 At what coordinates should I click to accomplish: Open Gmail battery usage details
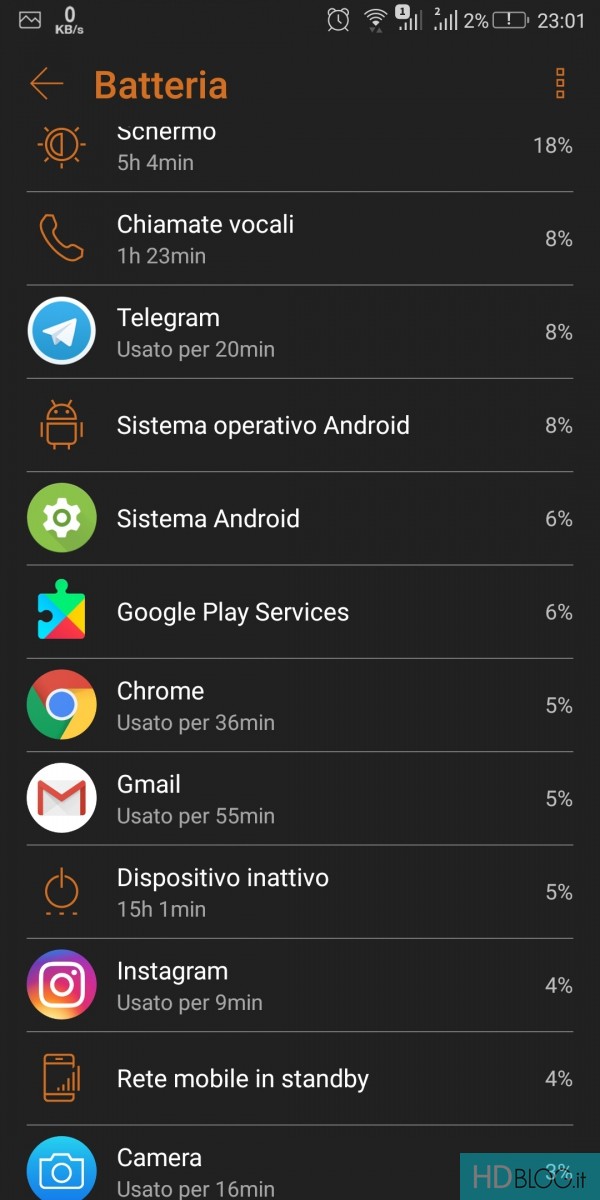coord(300,798)
